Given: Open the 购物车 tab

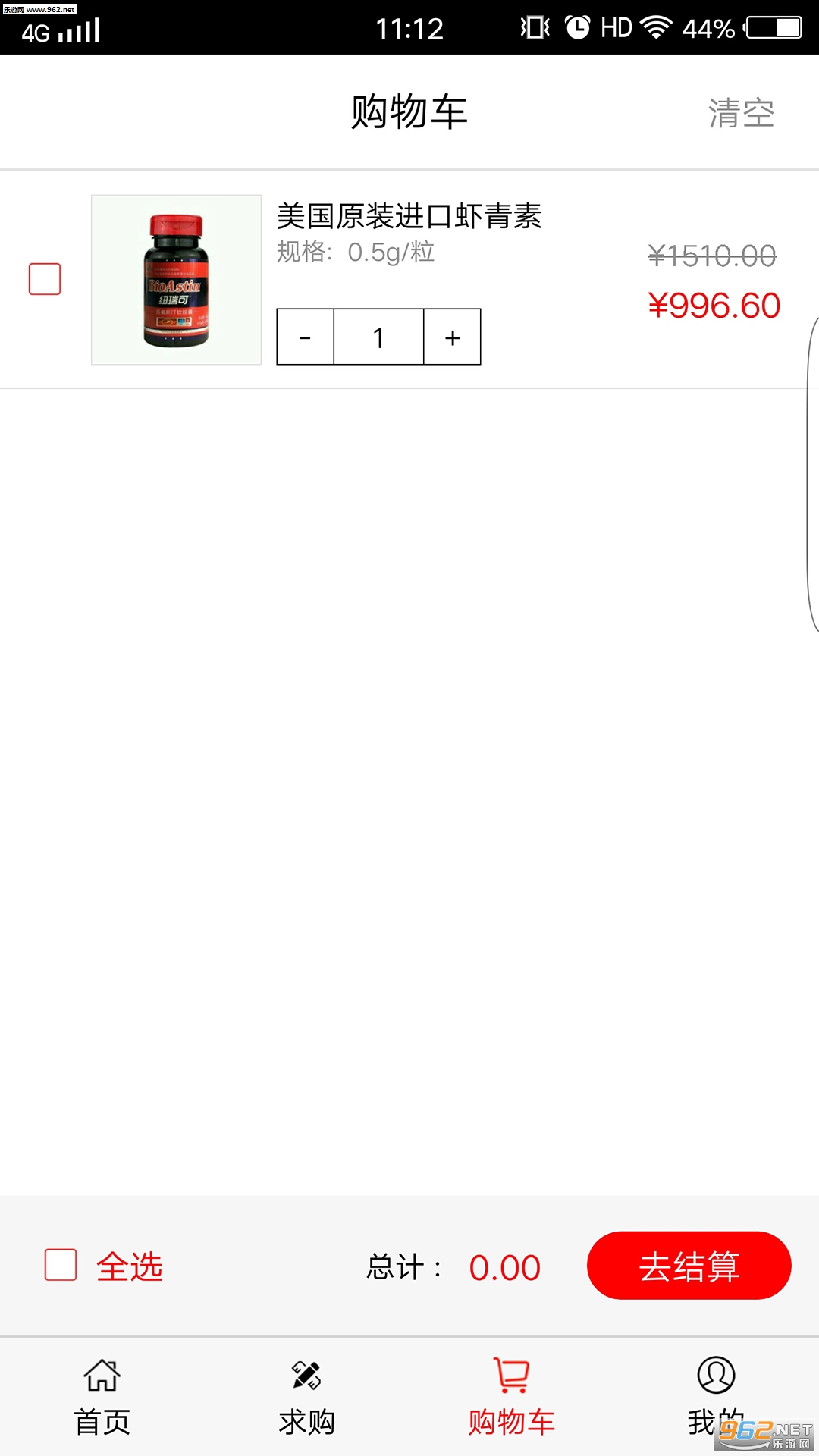Looking at the screenshot, I should (512, 1397).
